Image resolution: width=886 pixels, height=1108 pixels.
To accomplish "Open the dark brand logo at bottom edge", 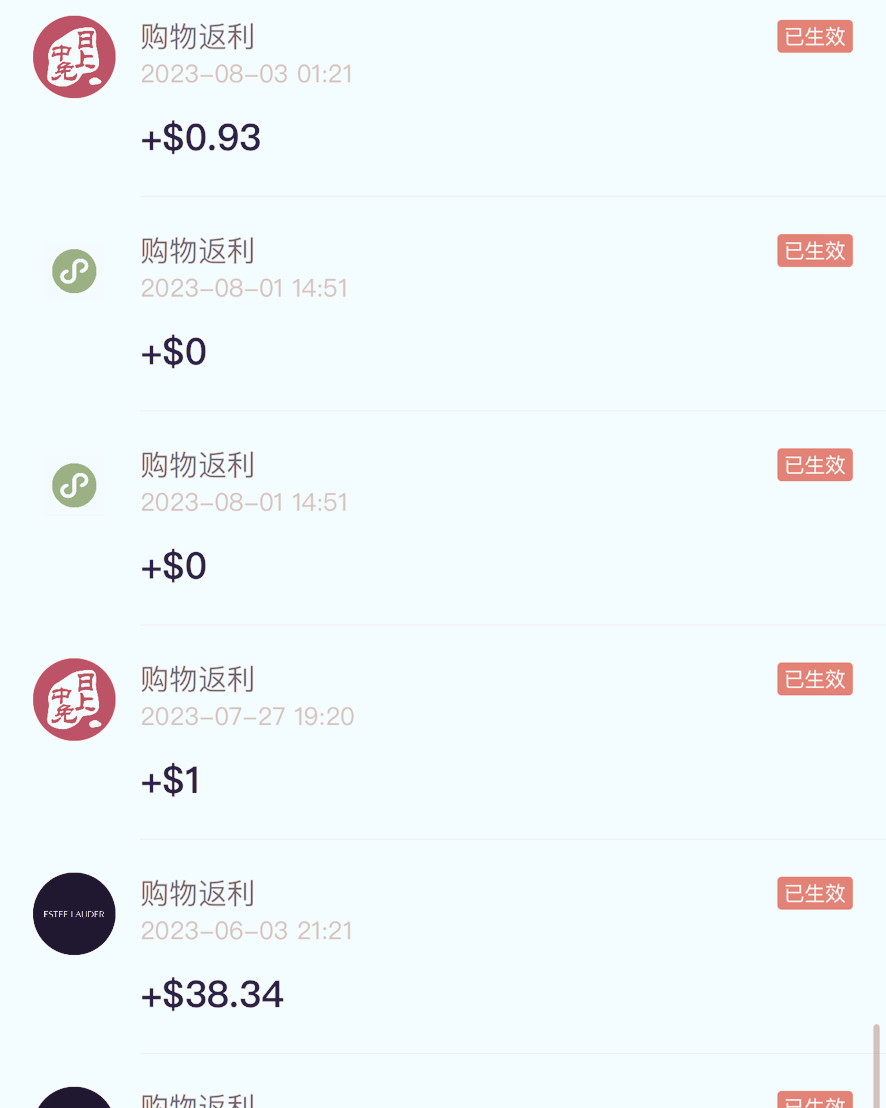I will tap(74, 1100).
